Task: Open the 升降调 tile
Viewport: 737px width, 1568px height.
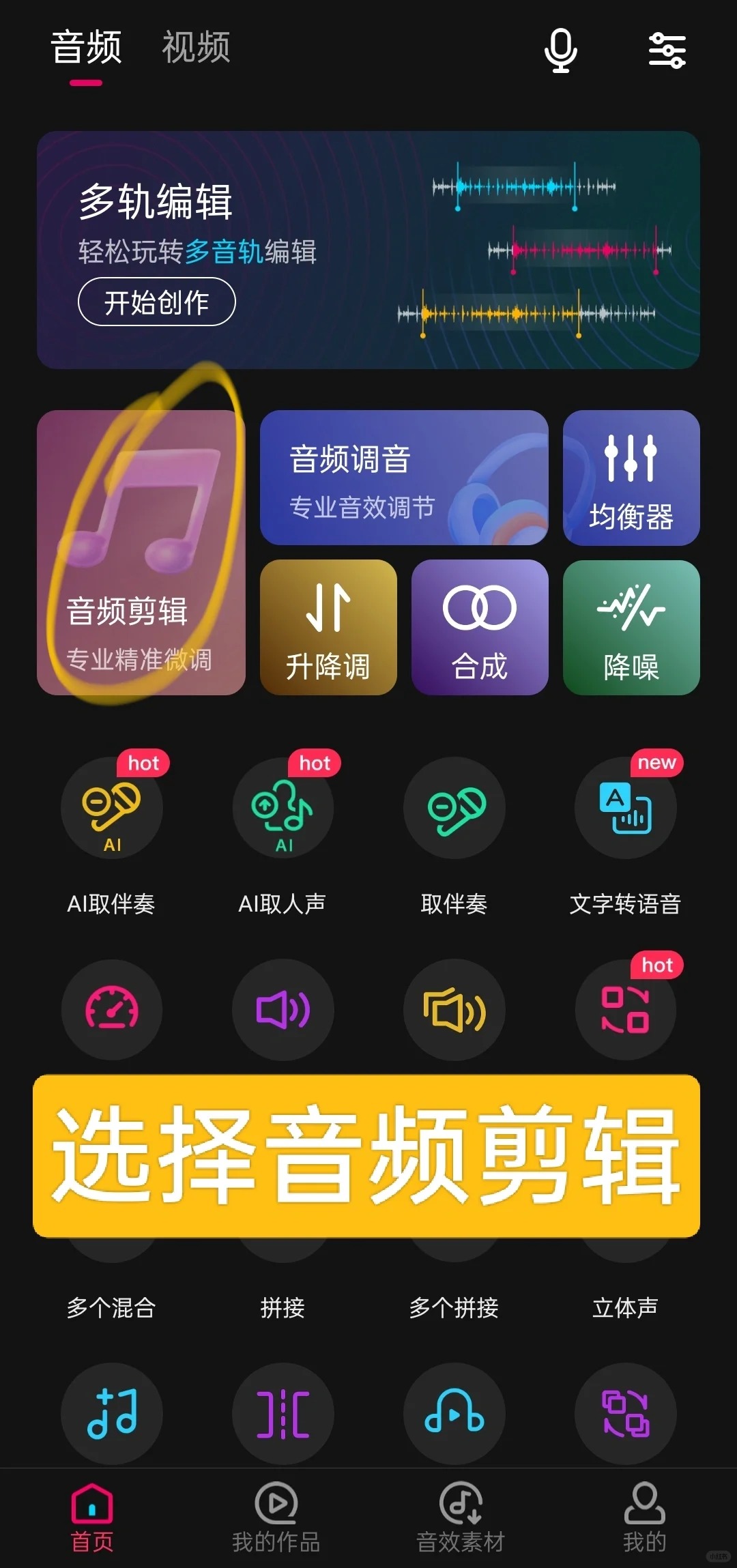Action: tap(328, 627)
